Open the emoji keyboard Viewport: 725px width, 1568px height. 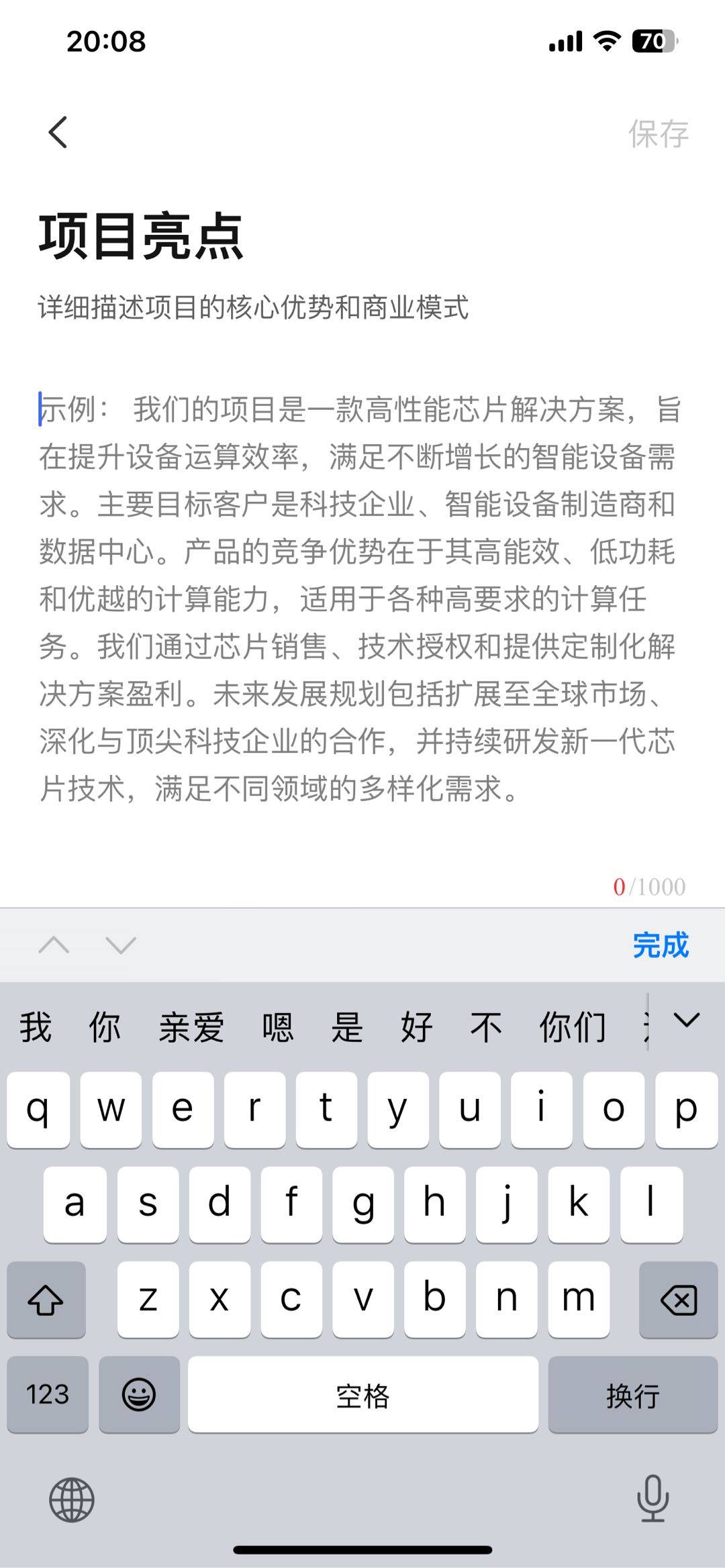click(139, 1395)
